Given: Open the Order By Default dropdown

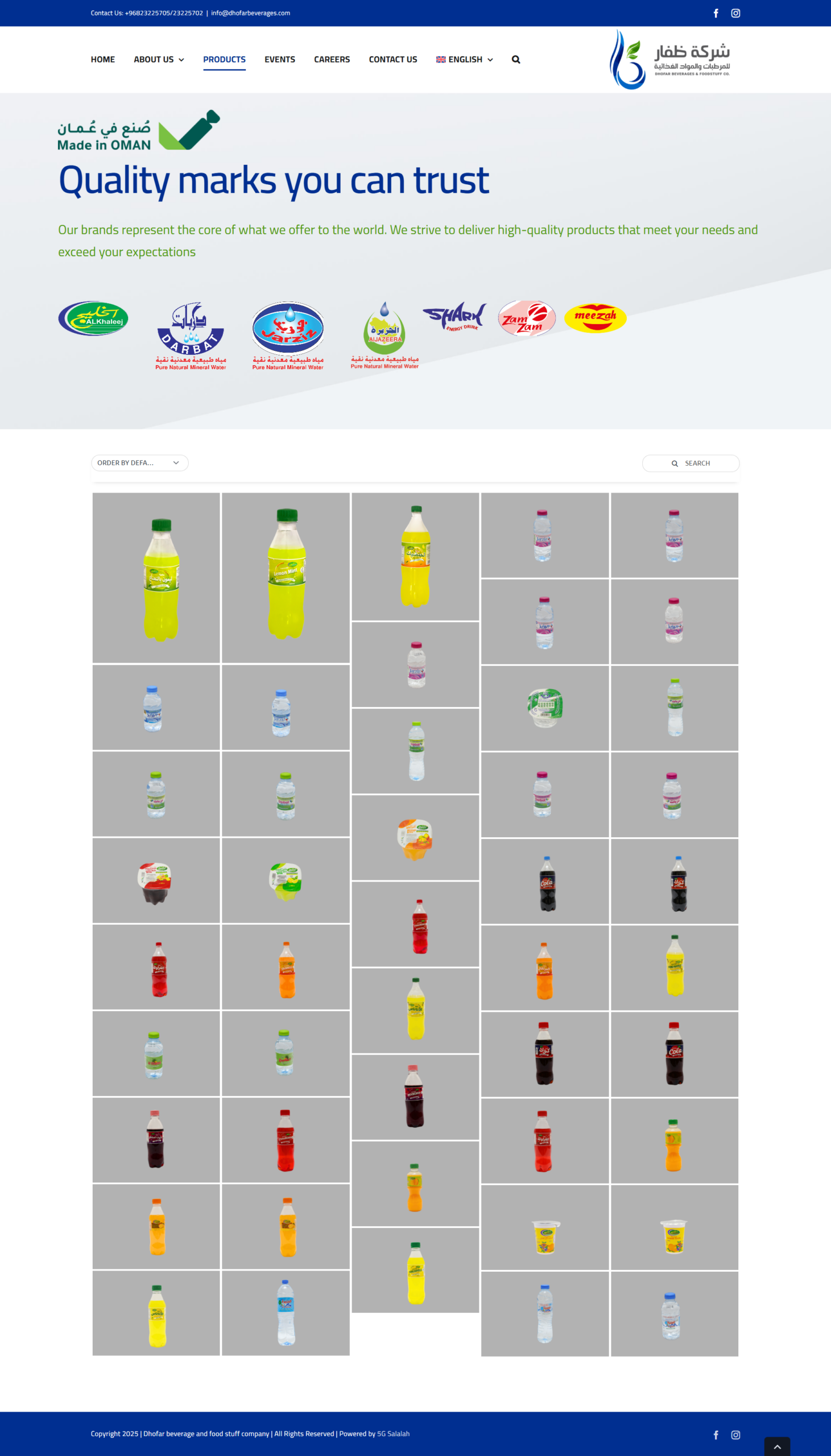Looking at the screenshot, I should (140, 463).
